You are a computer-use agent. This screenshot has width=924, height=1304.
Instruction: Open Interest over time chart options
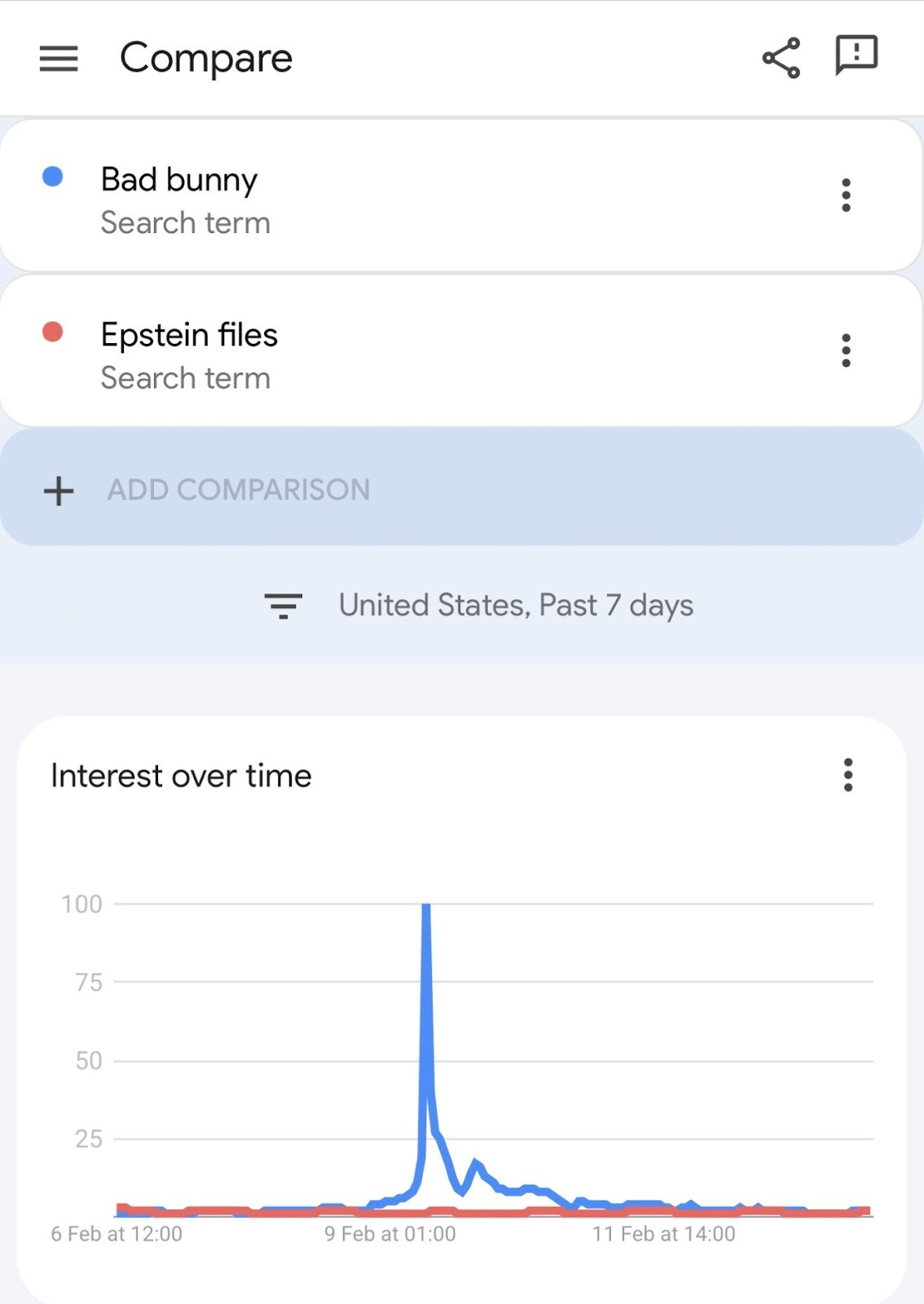(x=847, y=775)
